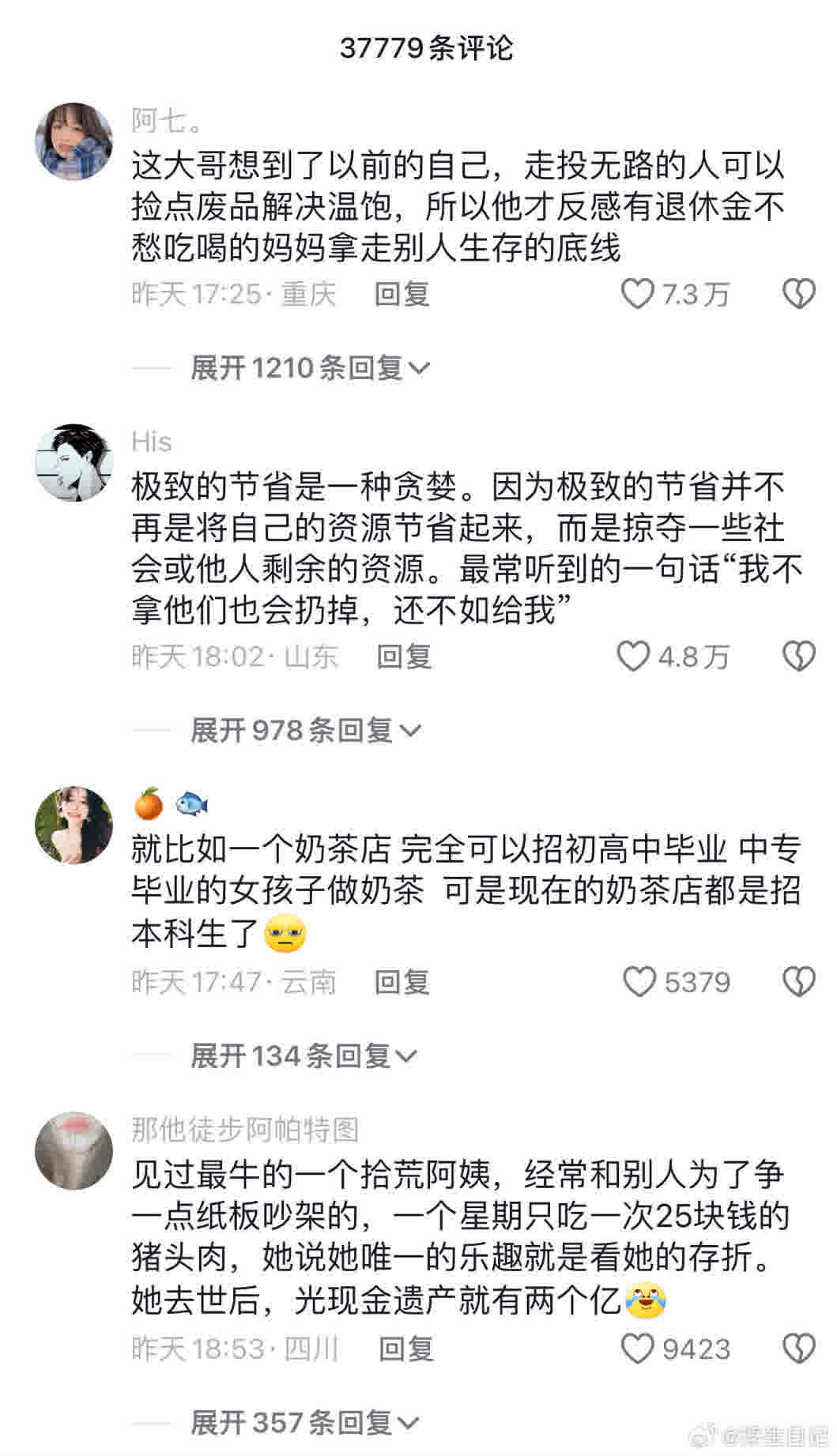This screenshot has height=1456, width=837.
Task: View the profile avatar of 那他徒步阿帕特图
Action: click(x=74, y=1149)
